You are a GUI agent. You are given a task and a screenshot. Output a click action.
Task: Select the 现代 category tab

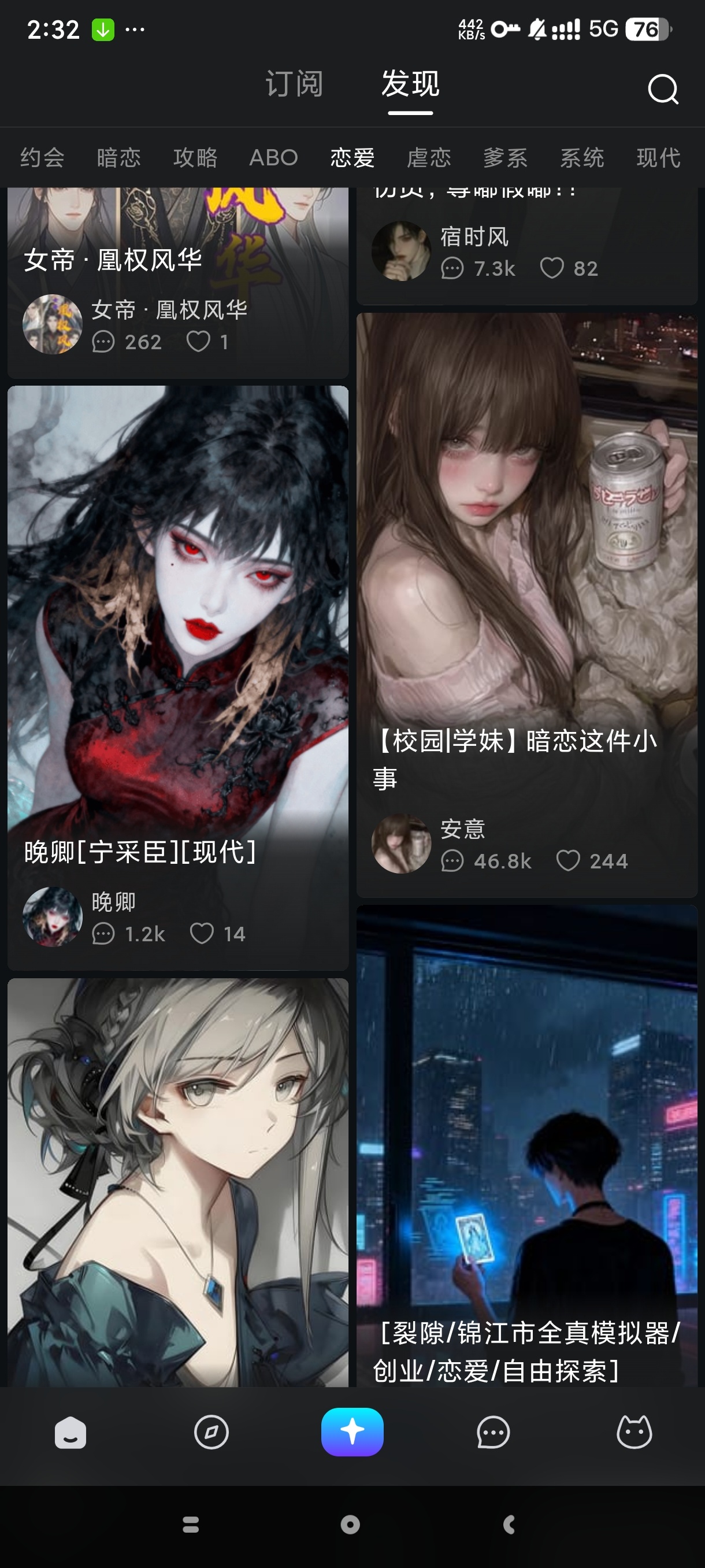coord(658,158)
